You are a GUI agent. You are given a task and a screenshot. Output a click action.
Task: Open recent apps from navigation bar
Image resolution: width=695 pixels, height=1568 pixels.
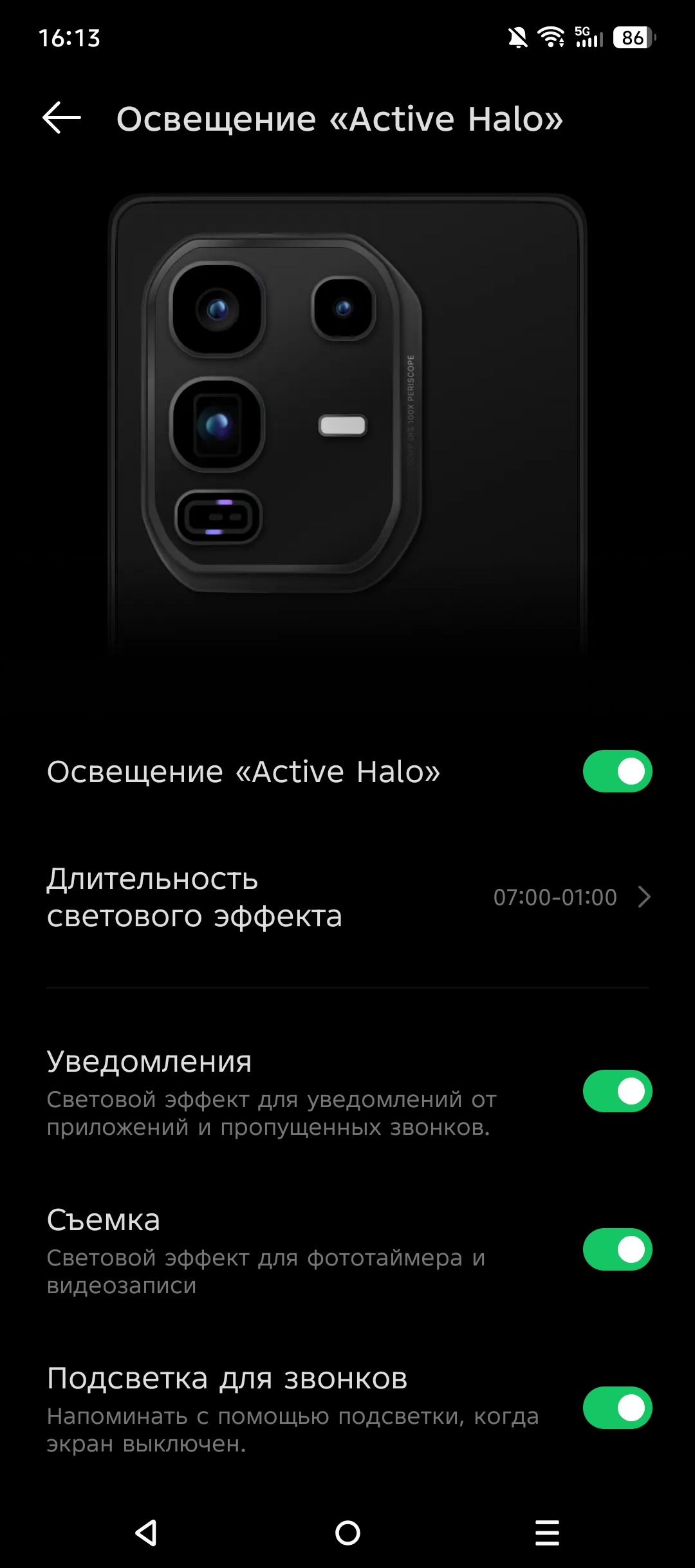[547, 1533]
